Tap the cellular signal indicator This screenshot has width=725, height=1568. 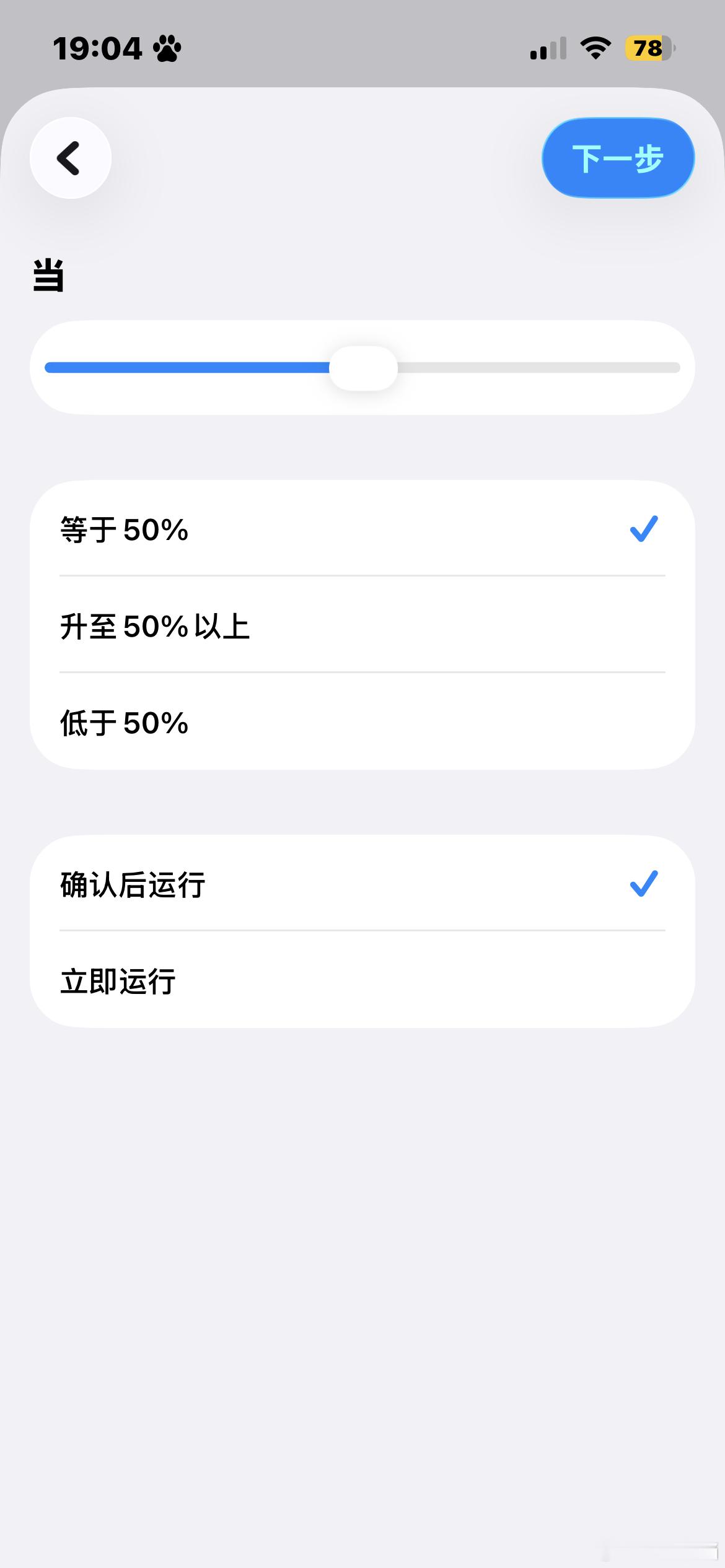pyautogui.click(x=547, y=48)
